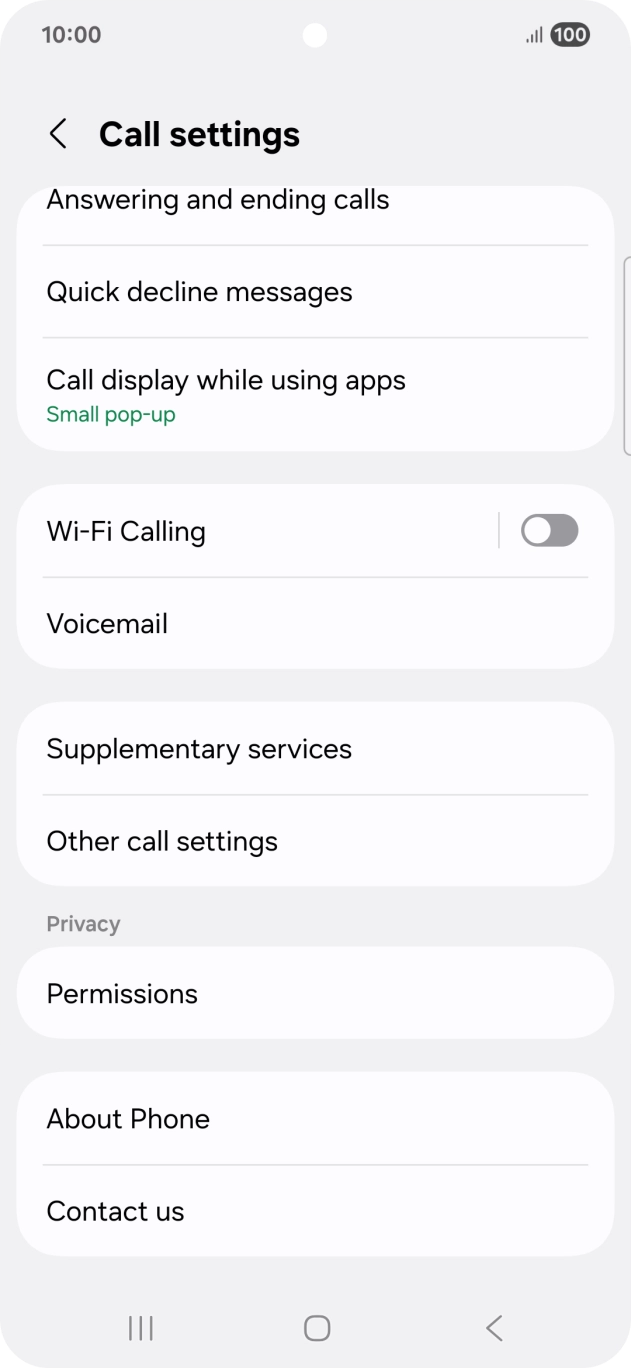Open Answering and ending calls
This screenshot has width=631, height=1368.
point(217,201)
